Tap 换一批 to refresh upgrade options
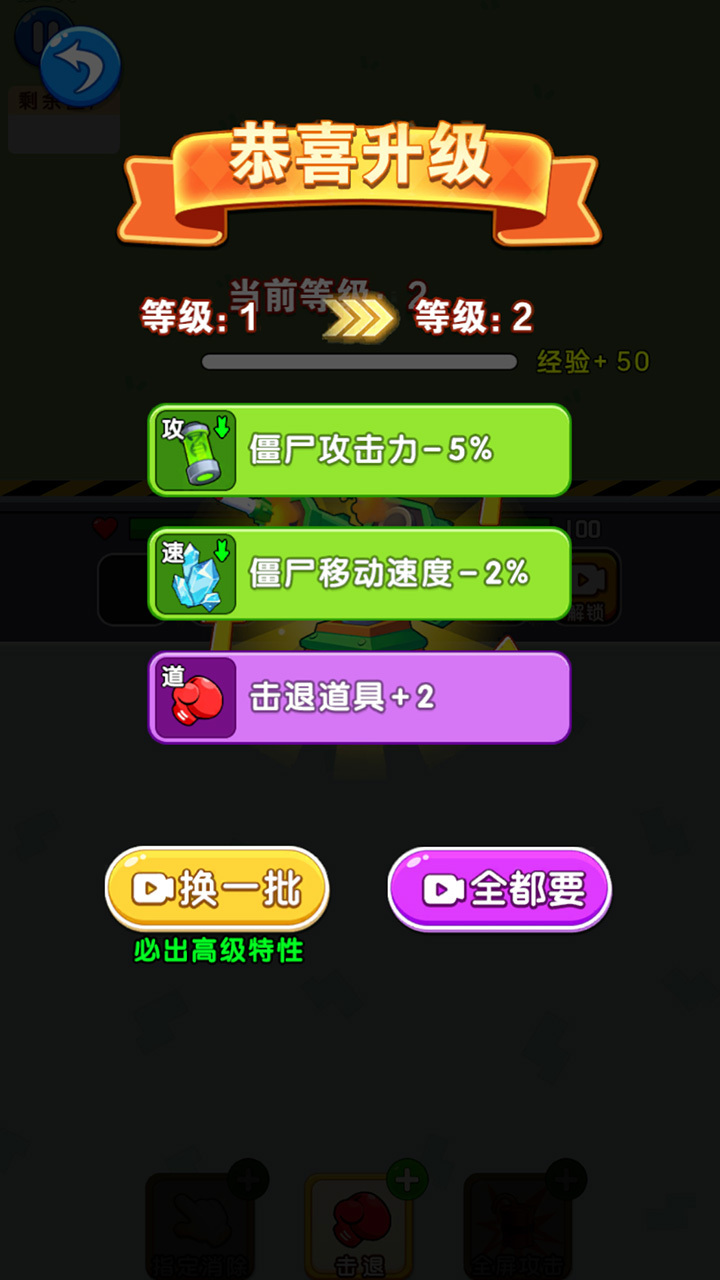Image resolution: width=720 pixels, height=1280 pixels. (x=217, y=889)
